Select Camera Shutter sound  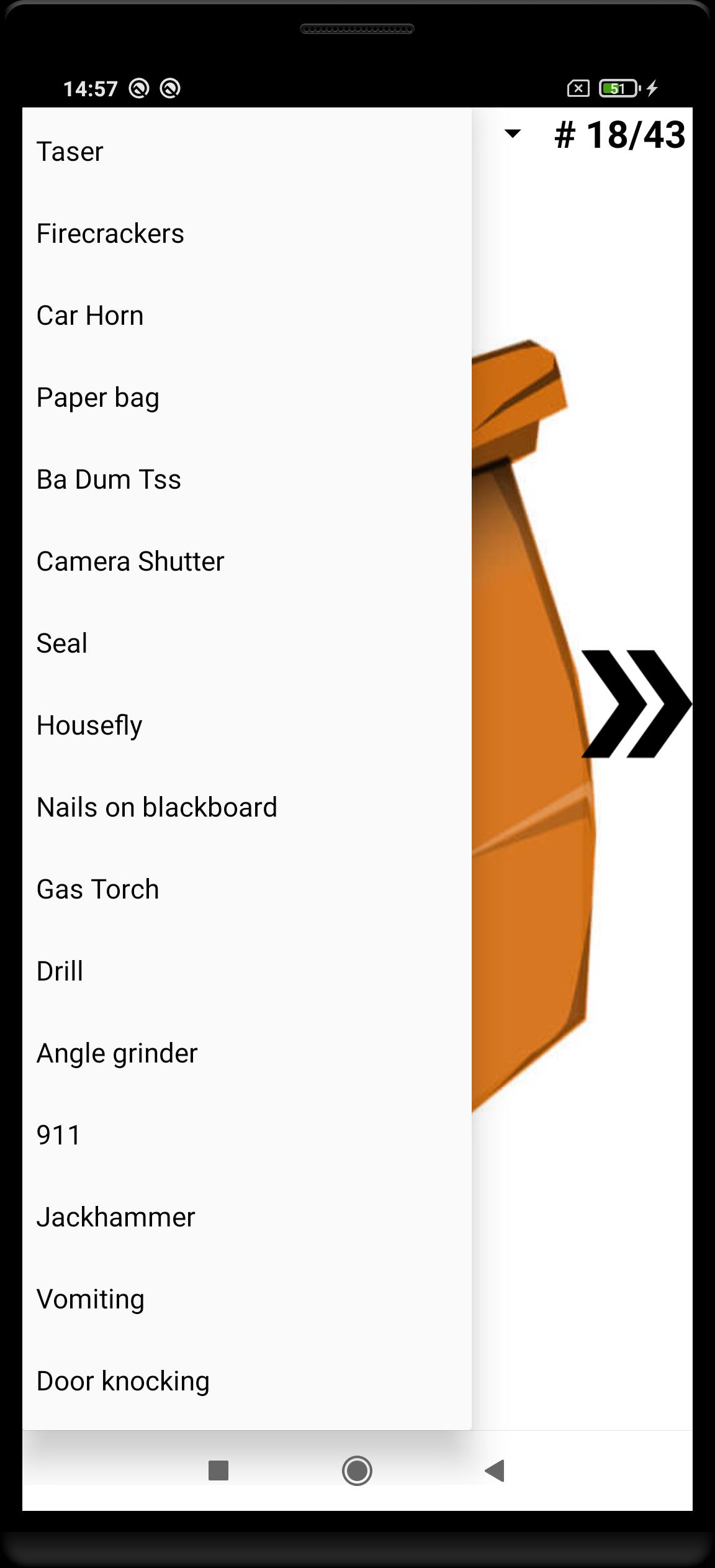[x=246, y=561]
